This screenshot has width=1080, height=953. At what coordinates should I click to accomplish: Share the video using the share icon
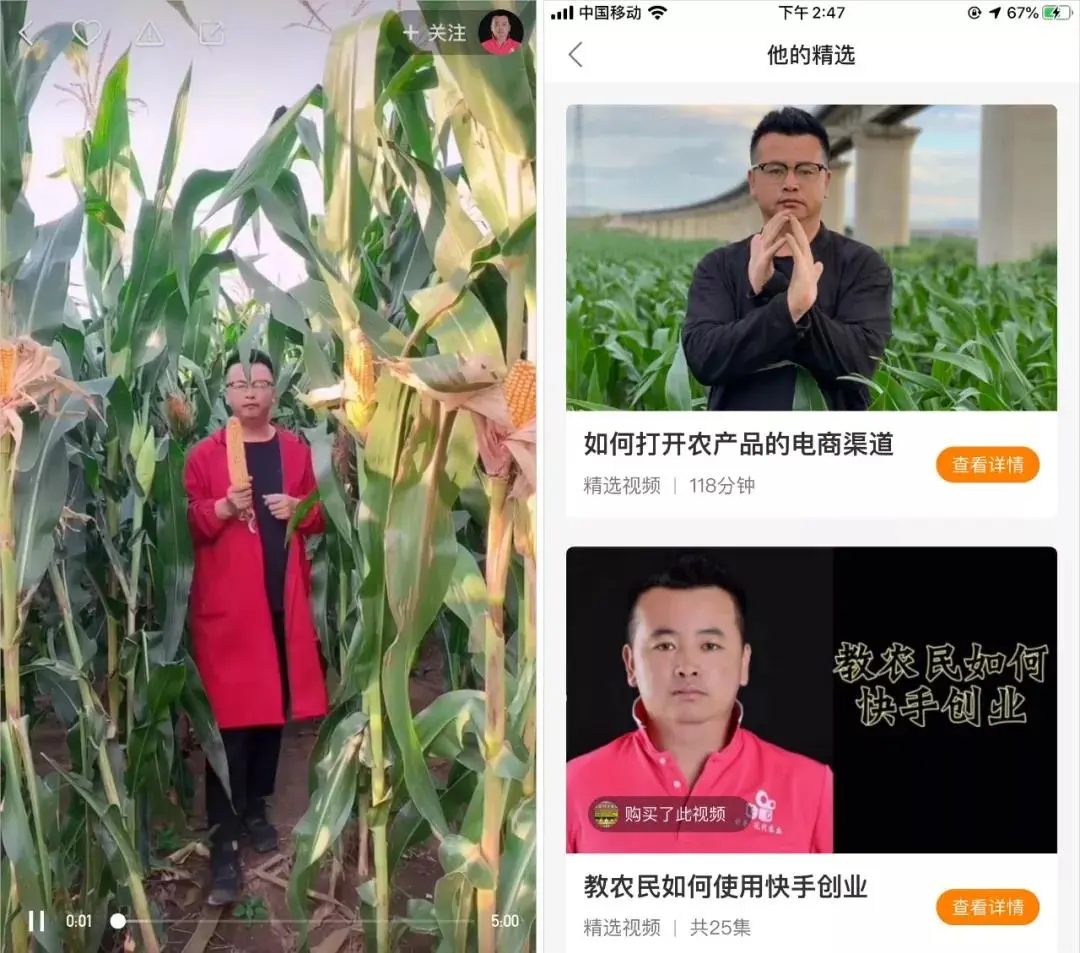pos(210,33)
